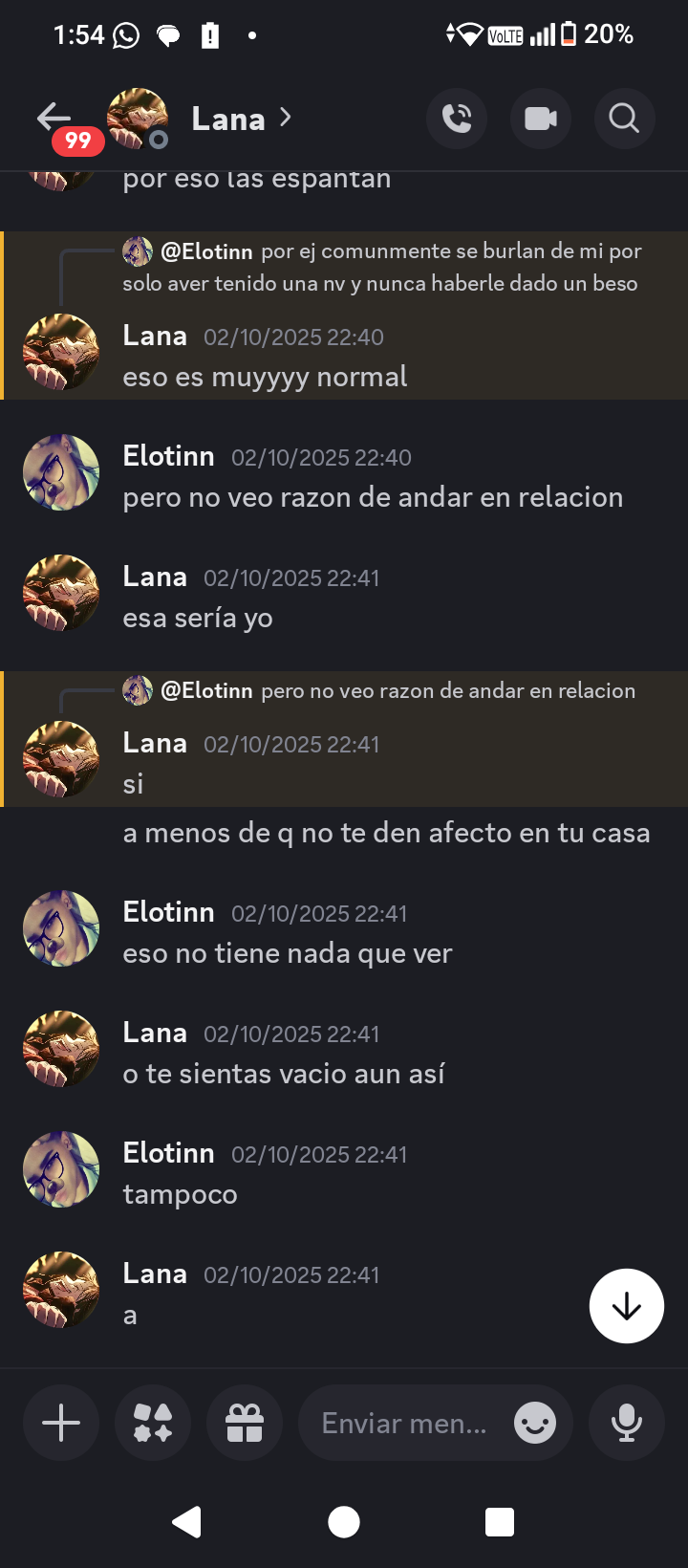This screenshot has height=1568, width=688.
Task: Start a video call with Lana
Action: 541,119
